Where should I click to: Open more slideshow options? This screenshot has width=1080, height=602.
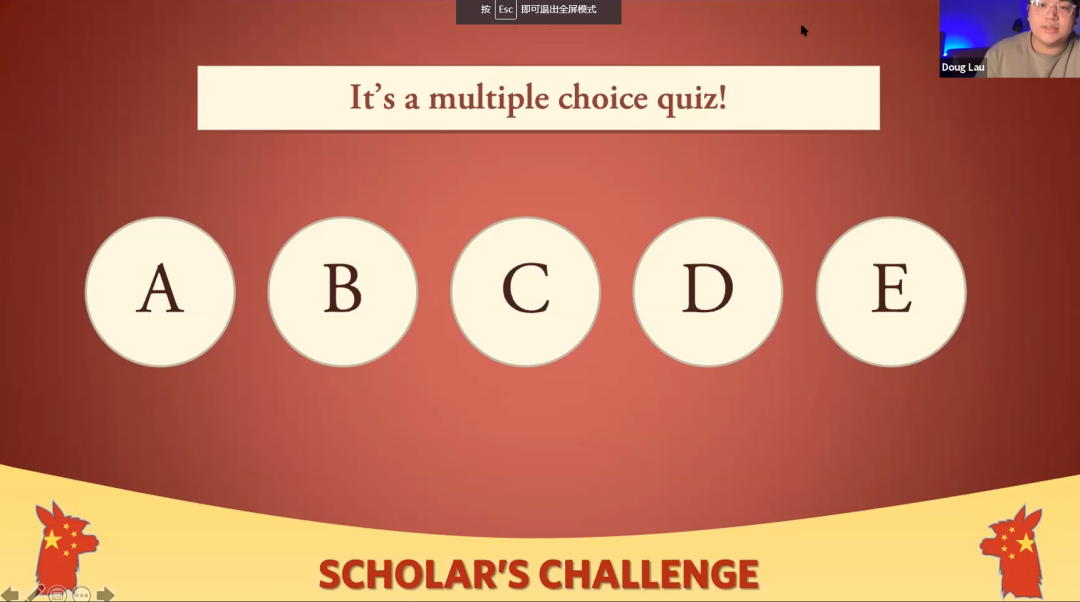82,595
